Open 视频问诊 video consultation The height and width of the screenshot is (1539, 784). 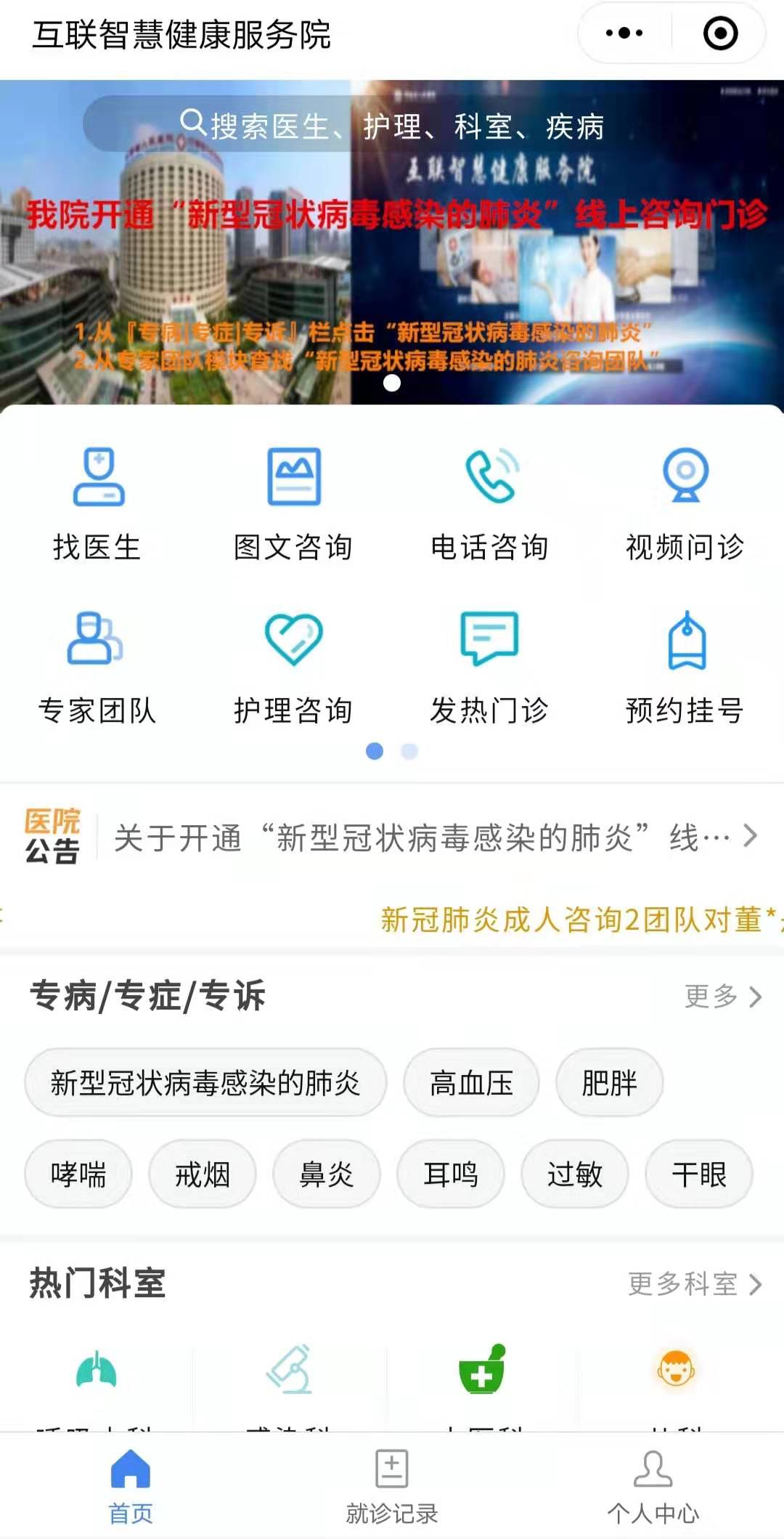tap(685, 503)
